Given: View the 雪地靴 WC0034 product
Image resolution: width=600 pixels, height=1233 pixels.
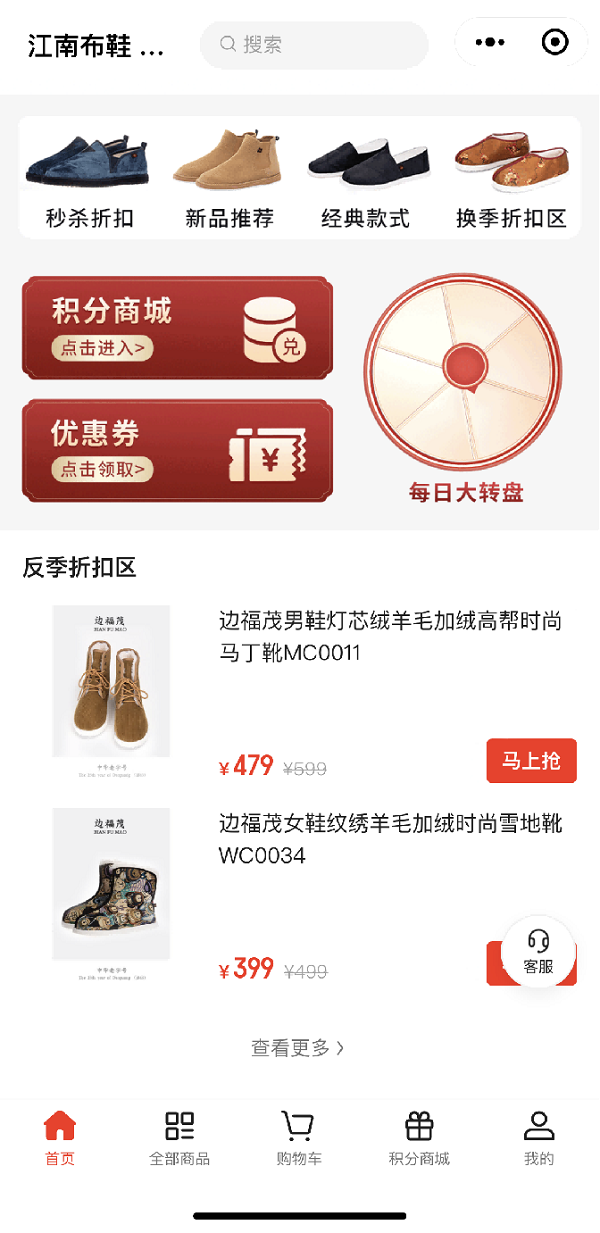Looking at the screenshot, I should tap(390, 839).
